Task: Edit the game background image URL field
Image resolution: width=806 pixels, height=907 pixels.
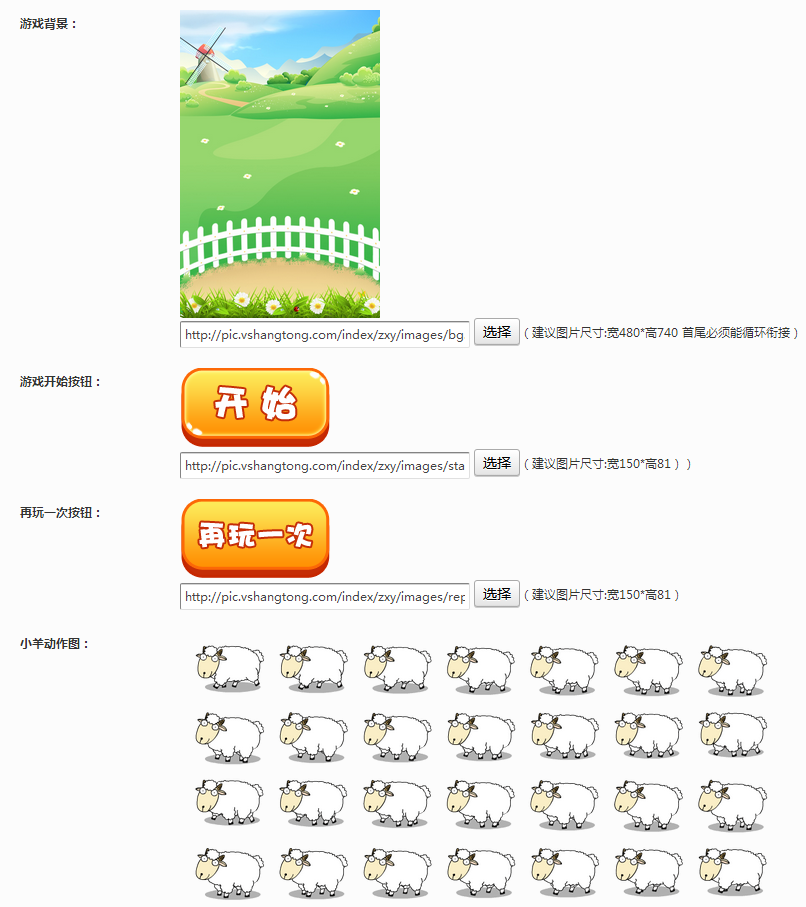Action: [x=324, y=334]
